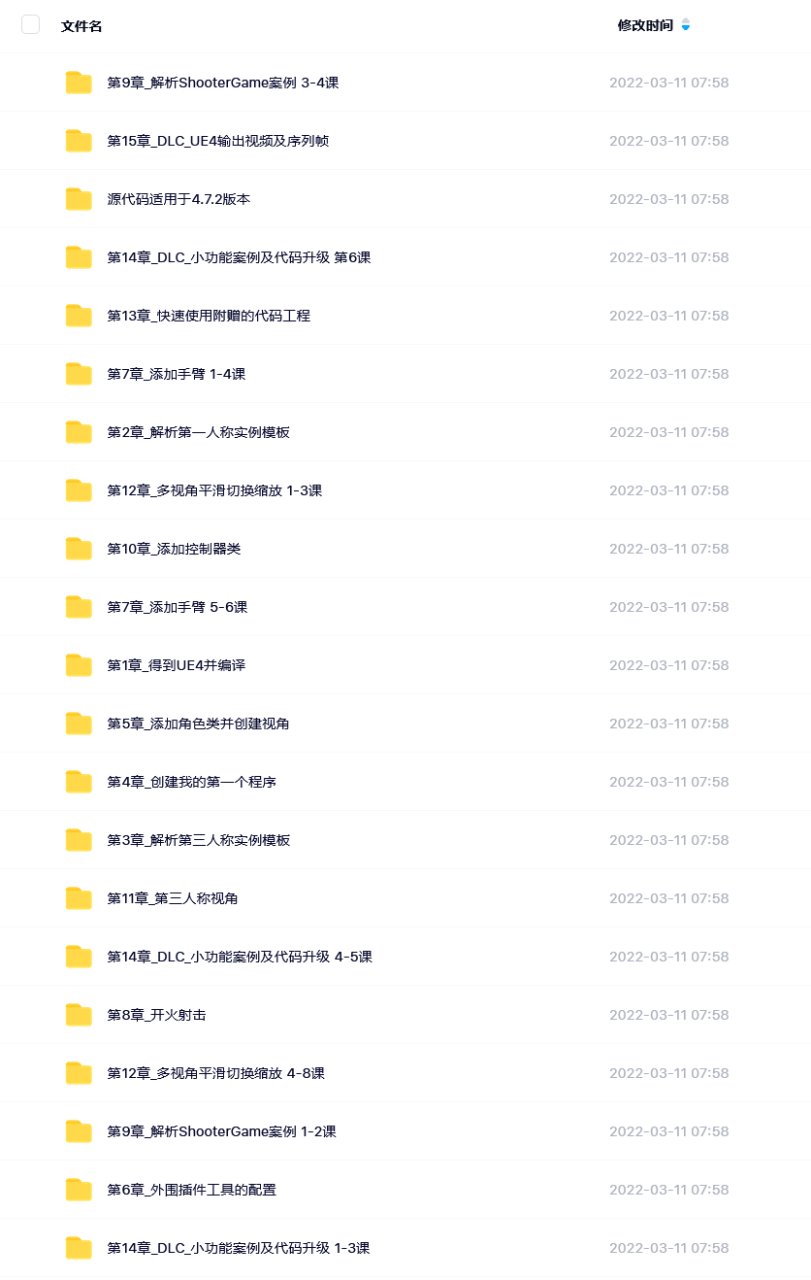Open folder 第1章_得到UE4并编译

click(176, 665)
